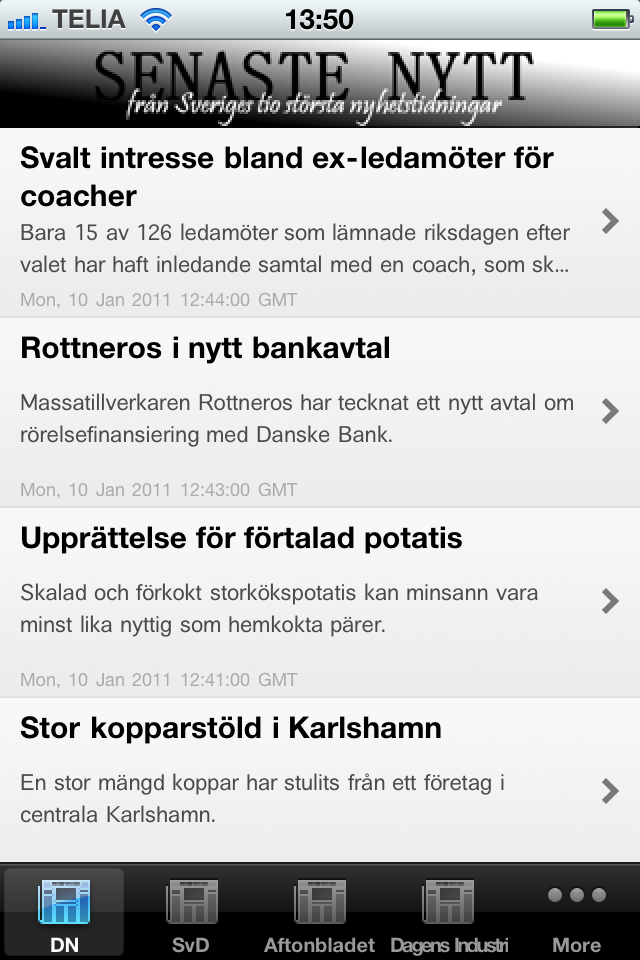Go to the Dagens Industri tab
This screenshot has height=960, width=640.
click(448, 912)
